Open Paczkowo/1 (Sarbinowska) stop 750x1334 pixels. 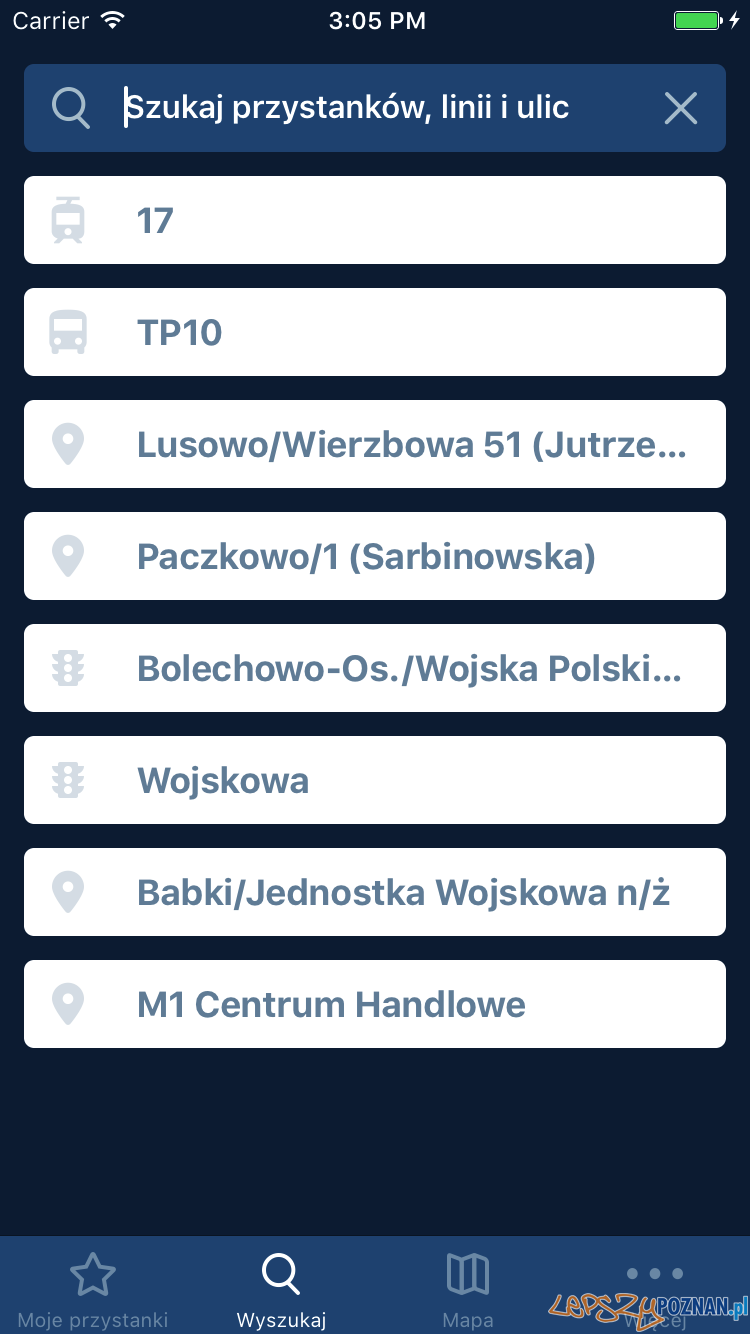(375, 556)
